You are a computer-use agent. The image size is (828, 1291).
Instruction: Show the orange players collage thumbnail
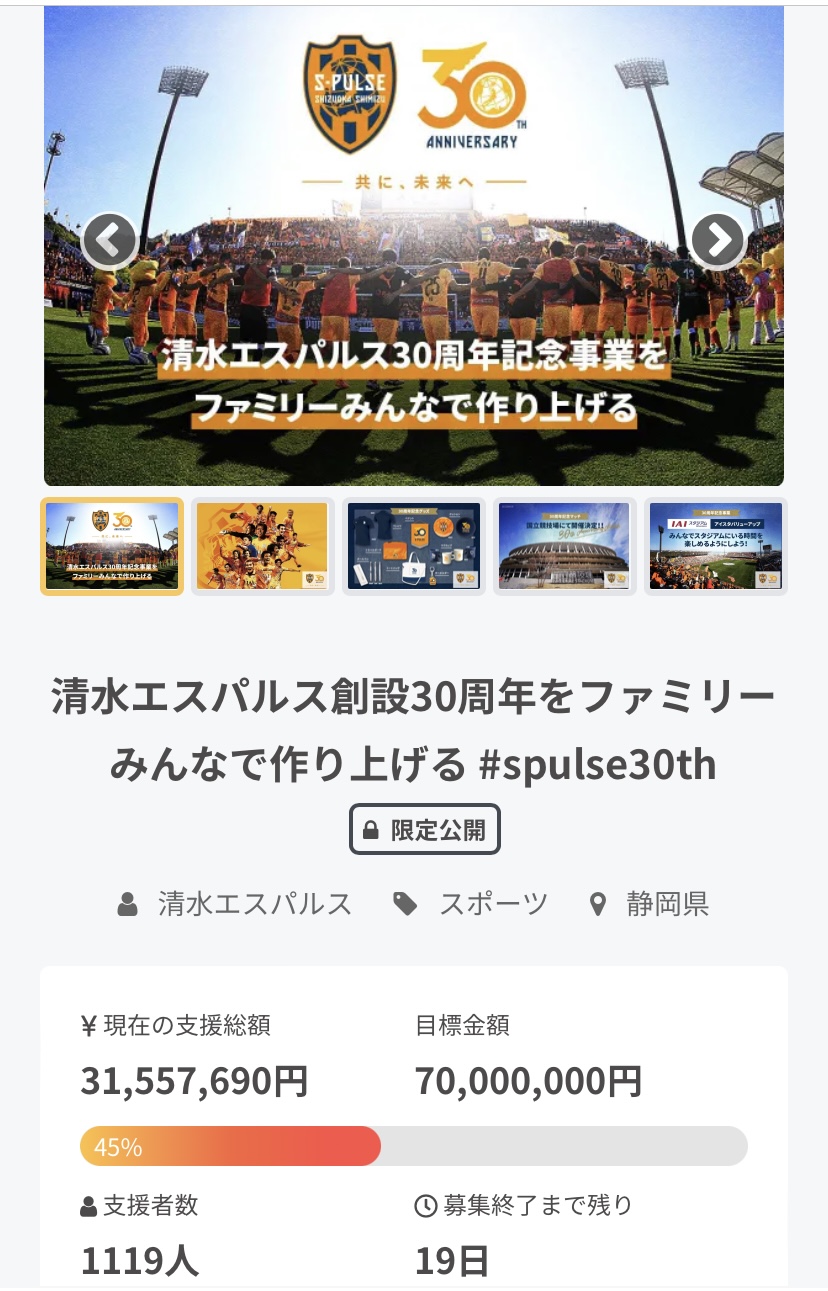(262, 546)
